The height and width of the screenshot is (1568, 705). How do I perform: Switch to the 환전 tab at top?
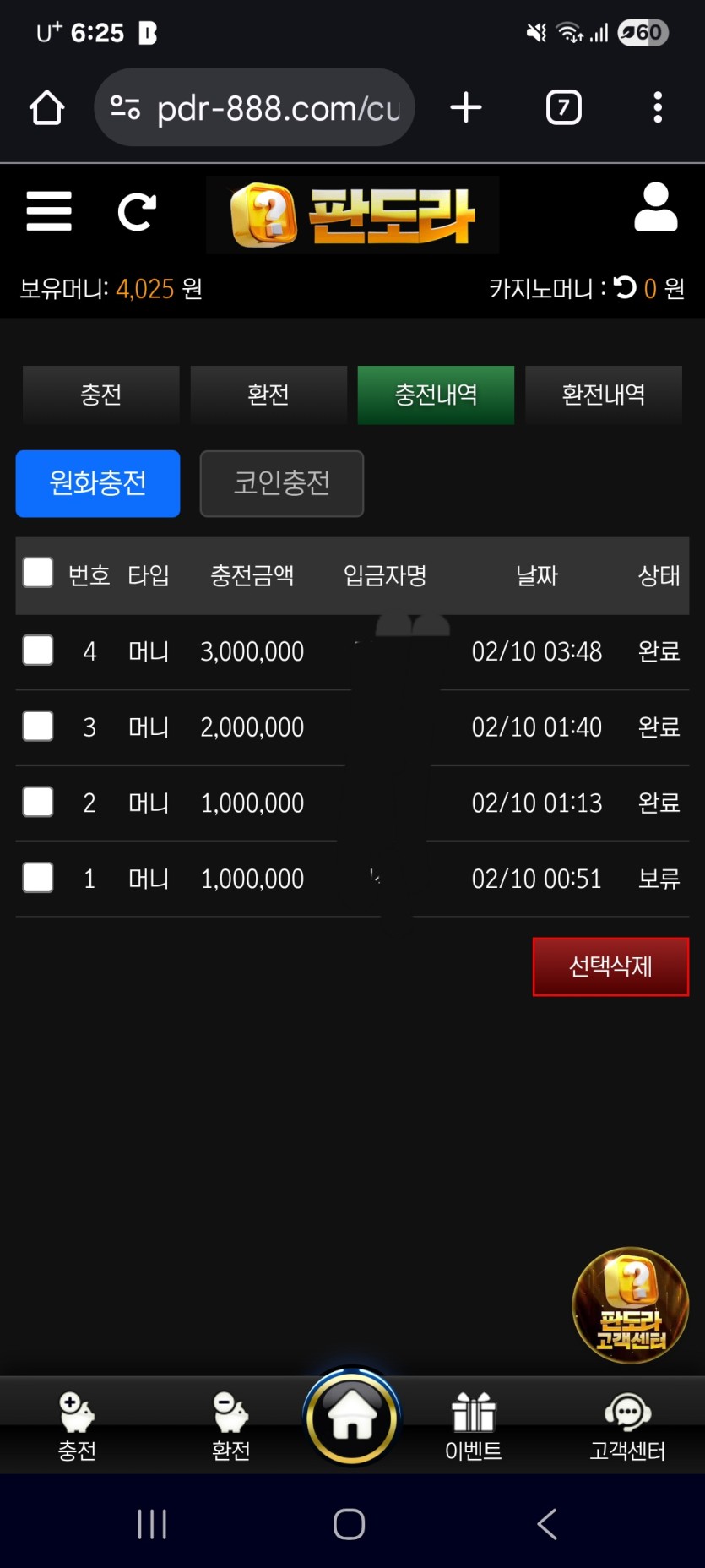[x=268, y=395]
